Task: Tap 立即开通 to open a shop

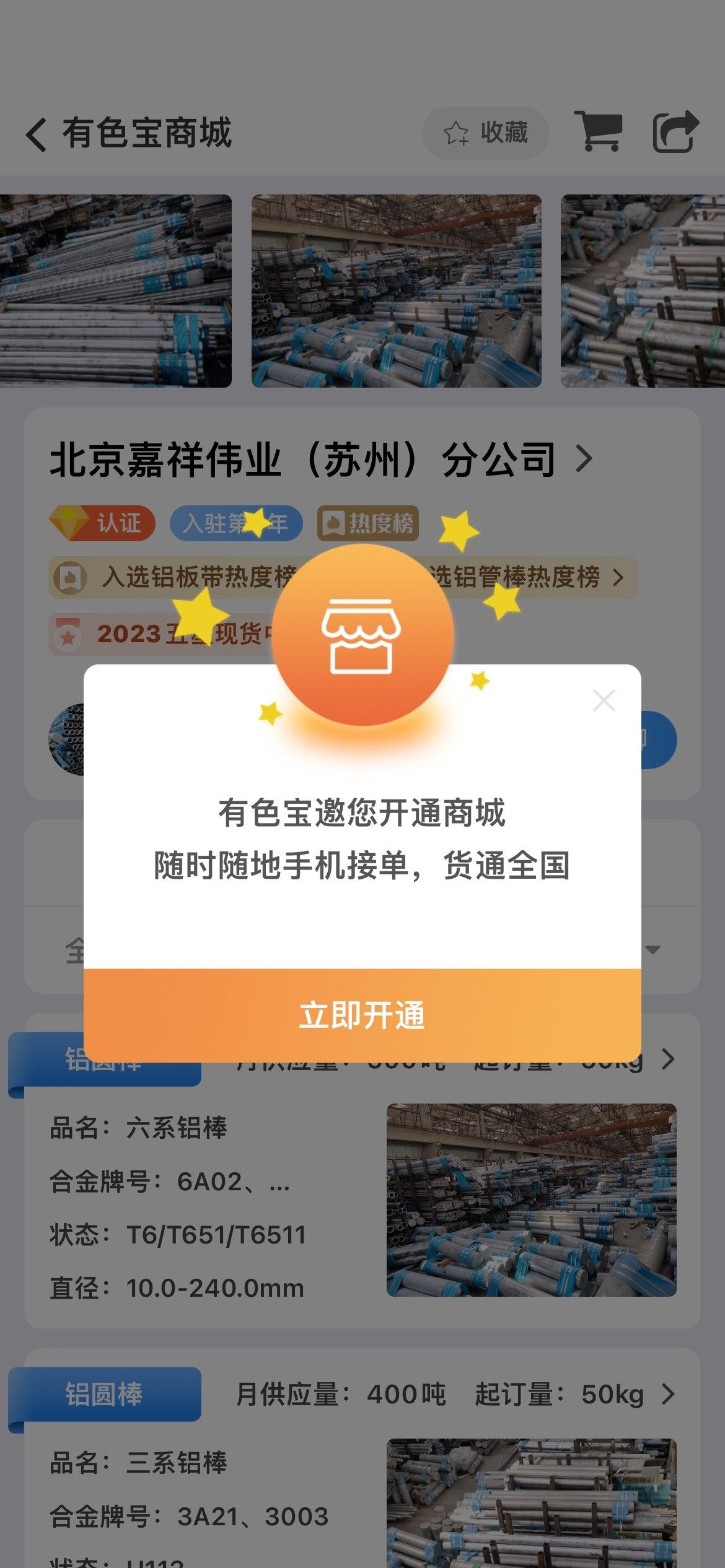Action: click(x=362, y=1015)
